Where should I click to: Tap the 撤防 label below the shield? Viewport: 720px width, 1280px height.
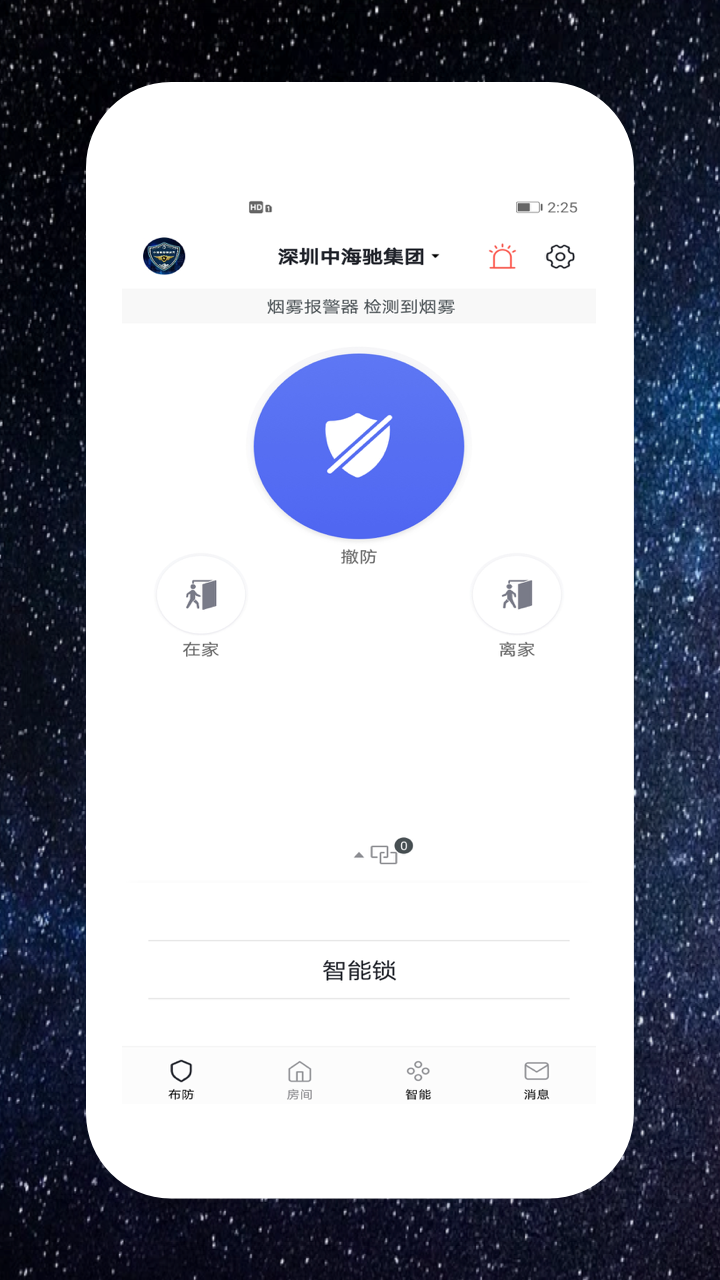coord(359,556)
